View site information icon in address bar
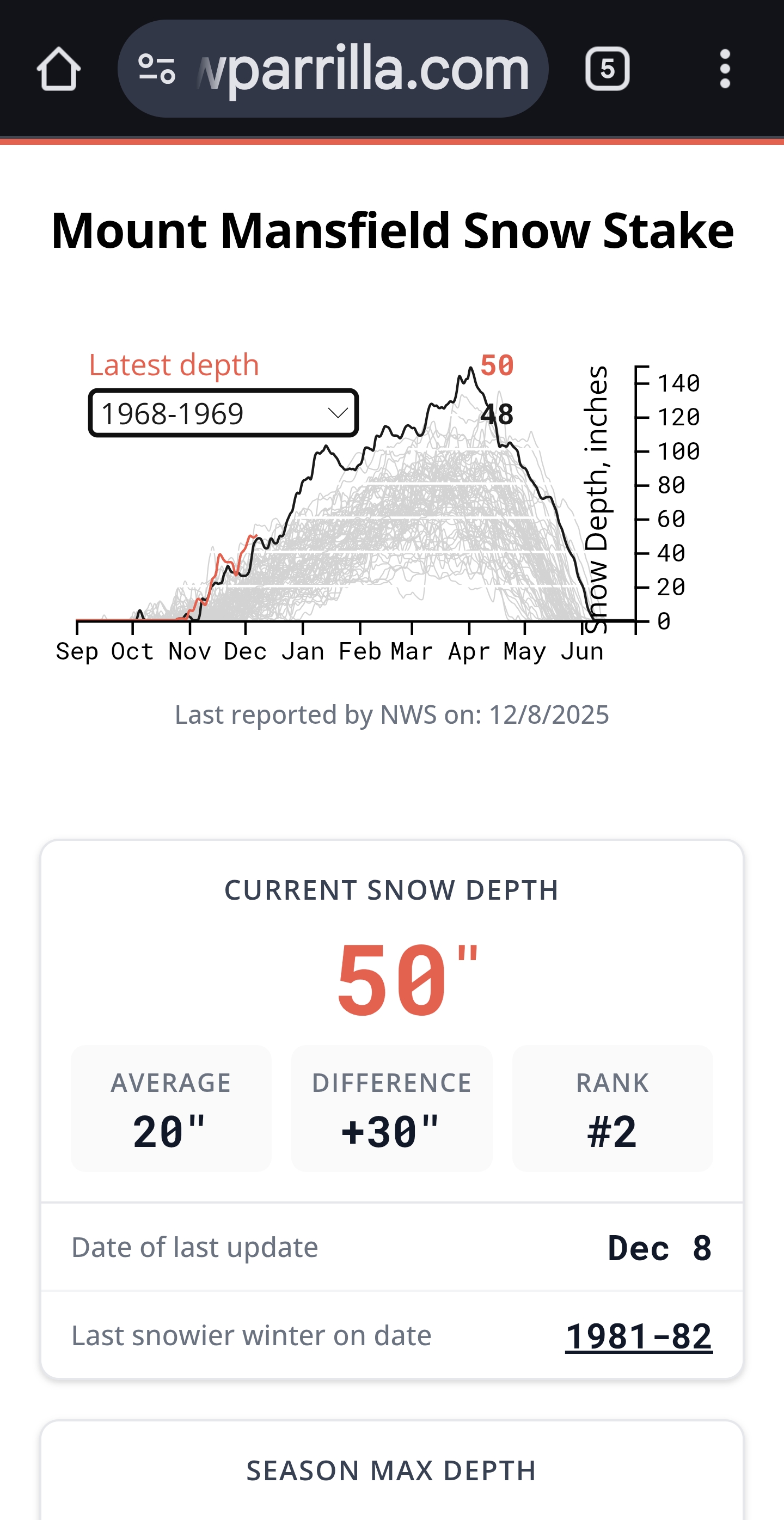 click(156, 69)
